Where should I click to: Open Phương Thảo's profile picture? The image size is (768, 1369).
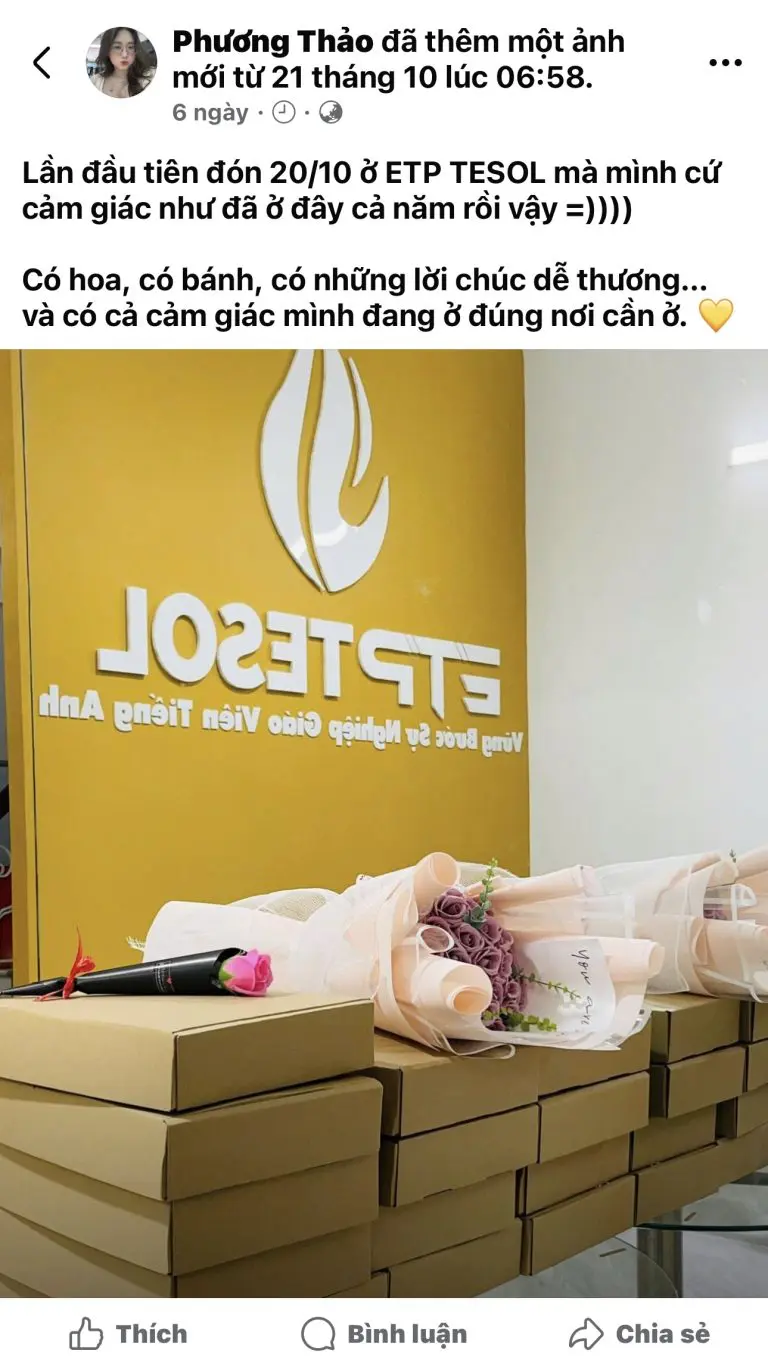(x=121, y=62)
